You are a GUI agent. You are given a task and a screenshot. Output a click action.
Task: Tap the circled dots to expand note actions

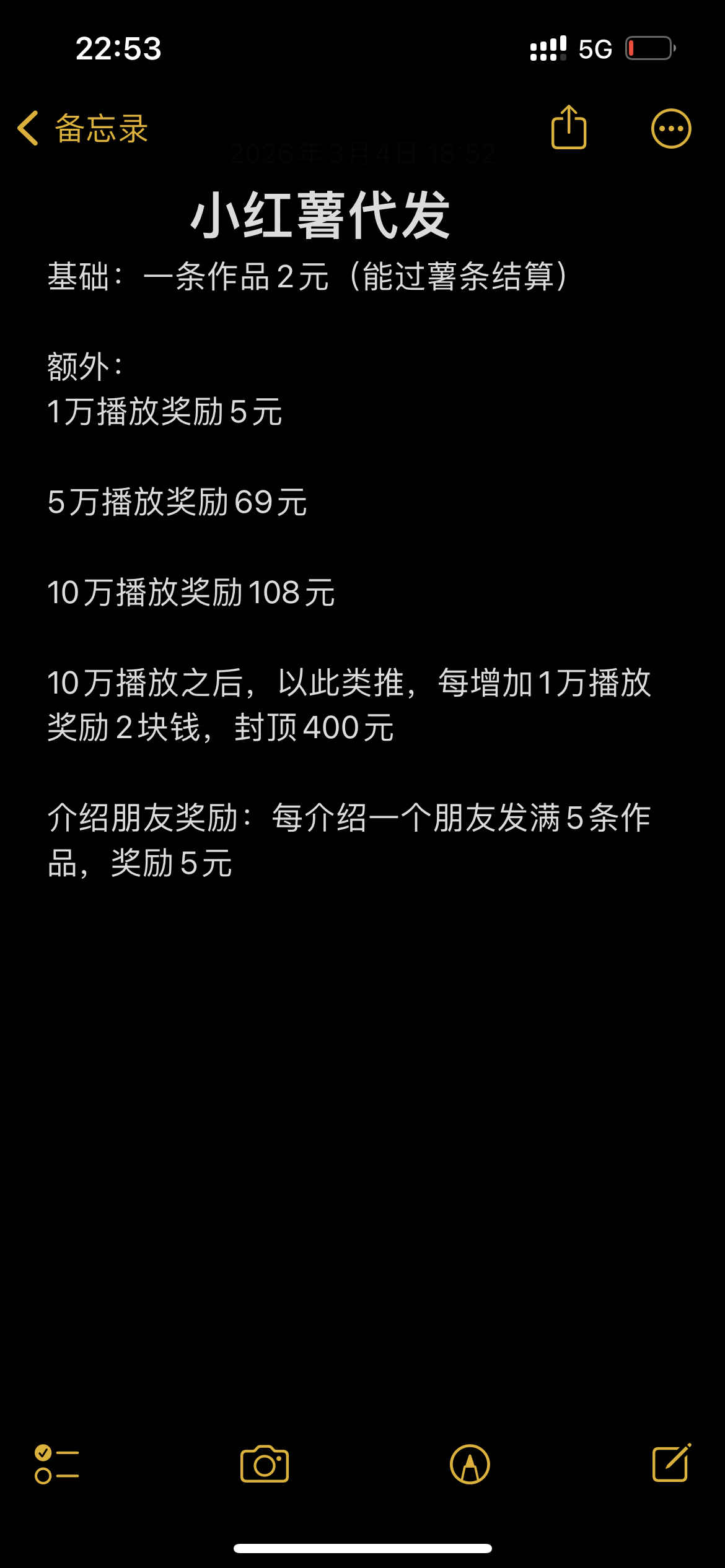670,127
